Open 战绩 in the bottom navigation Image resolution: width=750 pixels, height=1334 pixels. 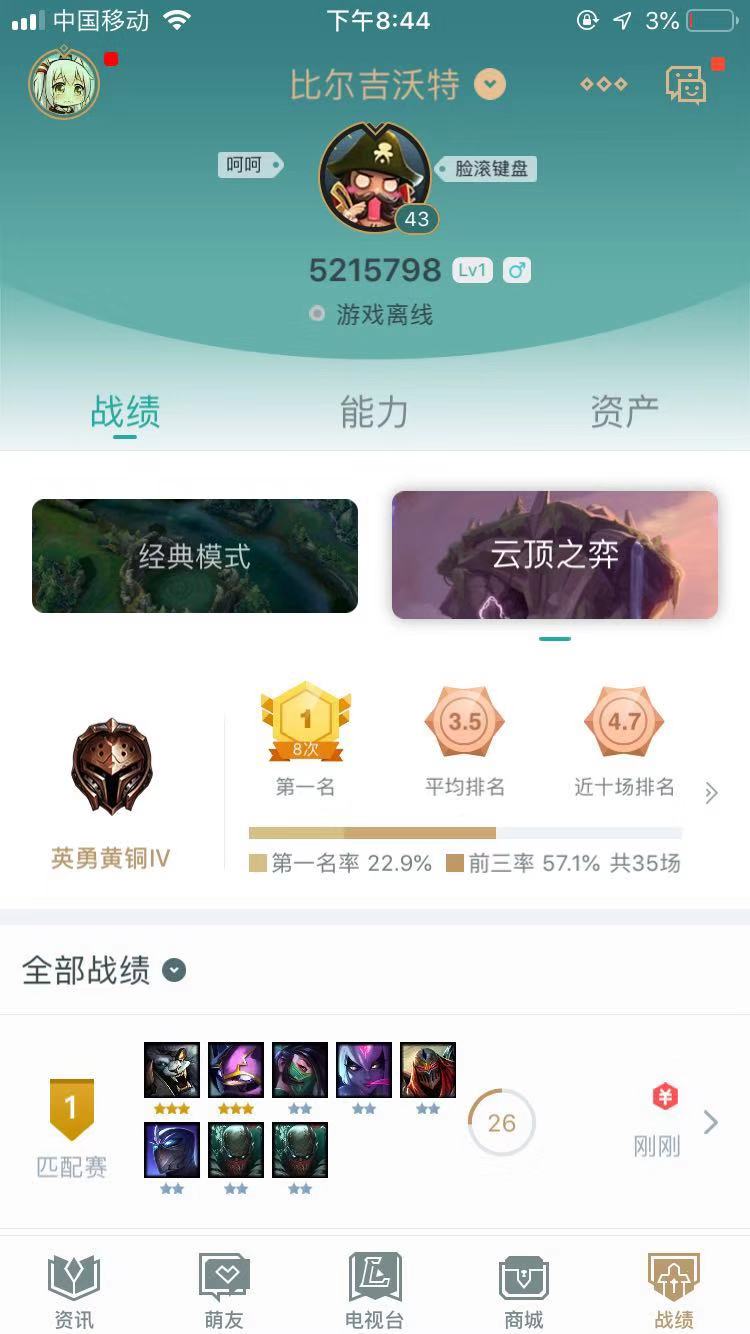pyautogui.click(x=674, y=1290)
